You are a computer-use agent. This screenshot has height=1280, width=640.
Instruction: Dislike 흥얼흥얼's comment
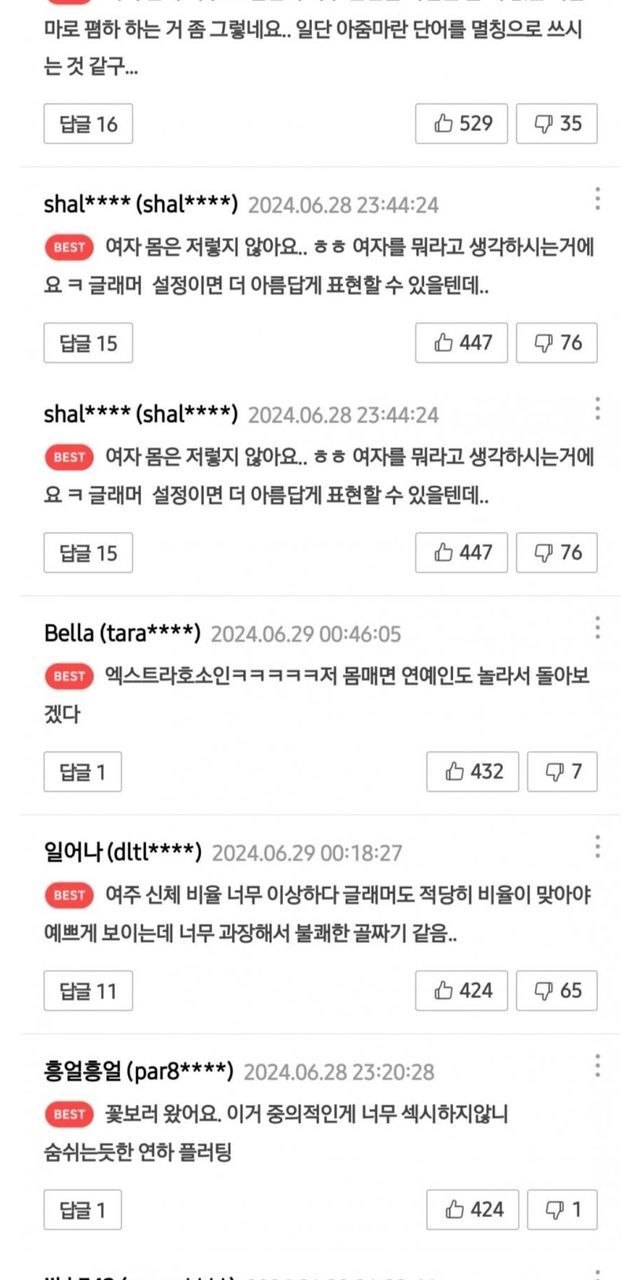coord(562,1210)
